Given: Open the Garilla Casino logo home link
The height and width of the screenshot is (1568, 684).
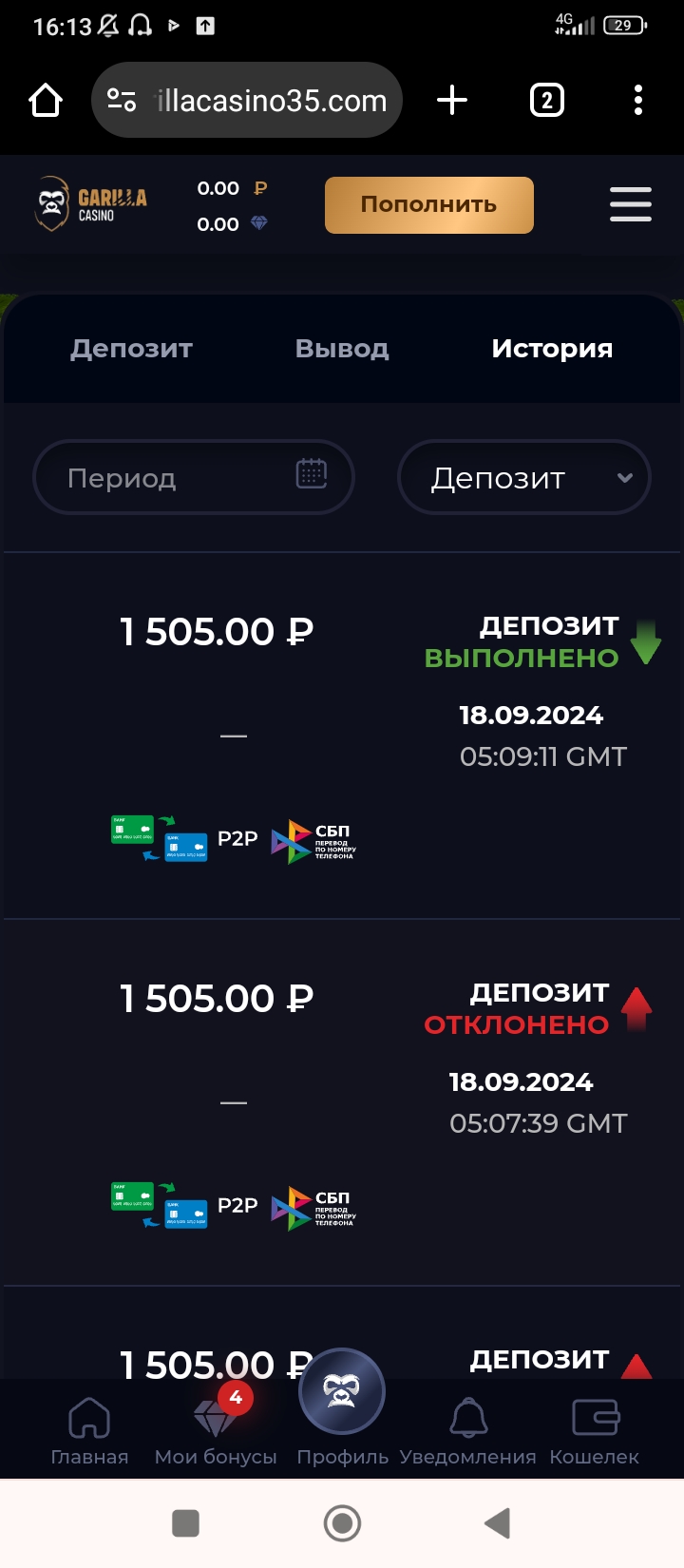Looking at the screenshot, I should pyautogui.click(x=91, y=204).
